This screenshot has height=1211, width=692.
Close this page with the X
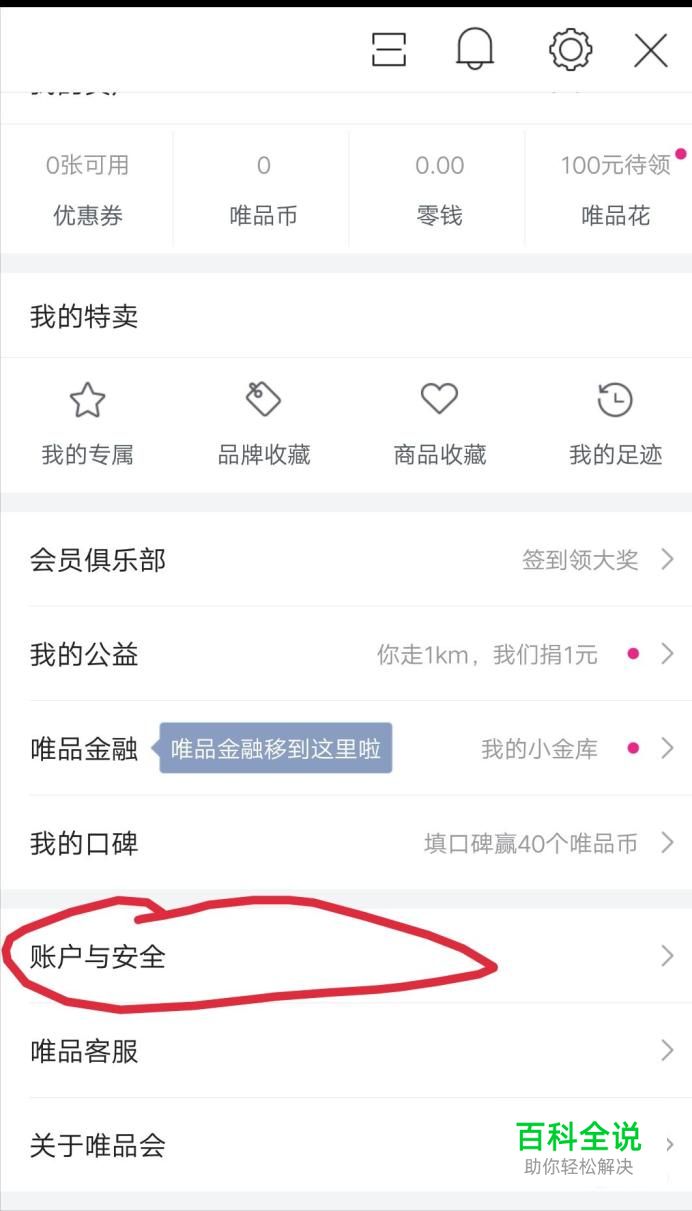651,49
